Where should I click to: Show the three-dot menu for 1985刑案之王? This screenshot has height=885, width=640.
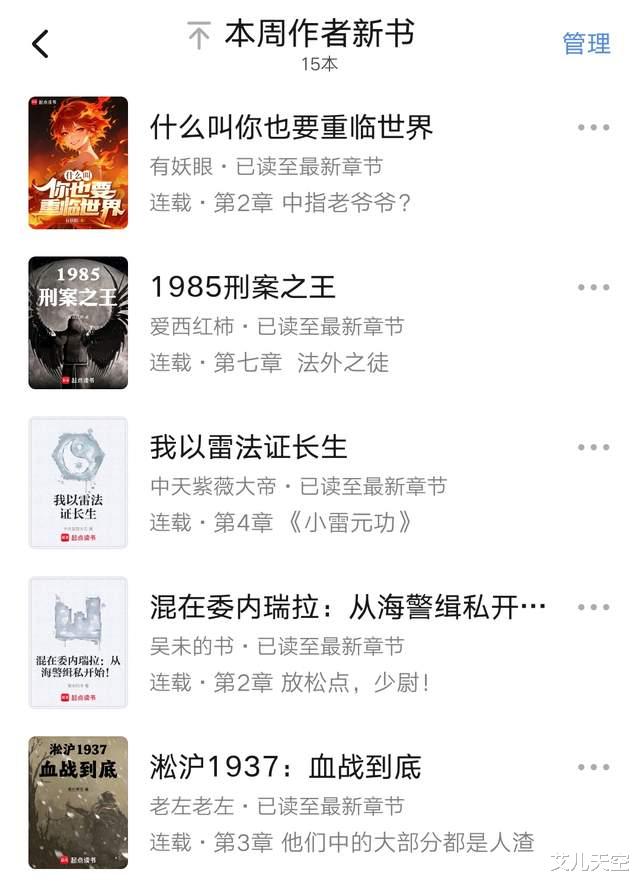pos(593,288)
